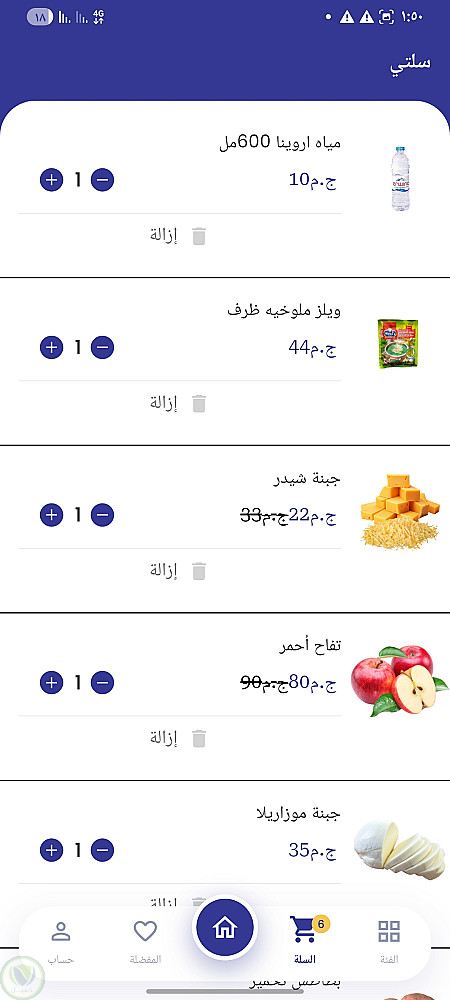
Task: Switch to the الفئة categories tab
Action: point(388,941)
